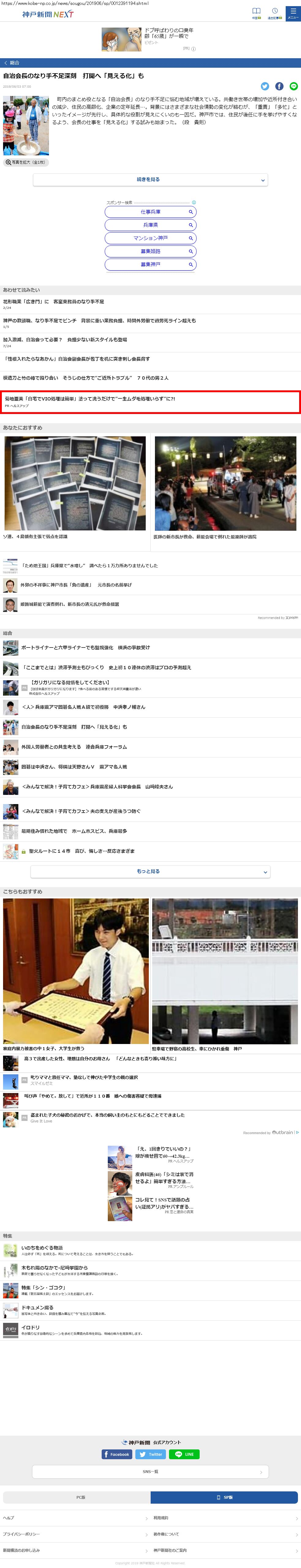Open プライバシーポリシー page

(x=21, y=1534)
